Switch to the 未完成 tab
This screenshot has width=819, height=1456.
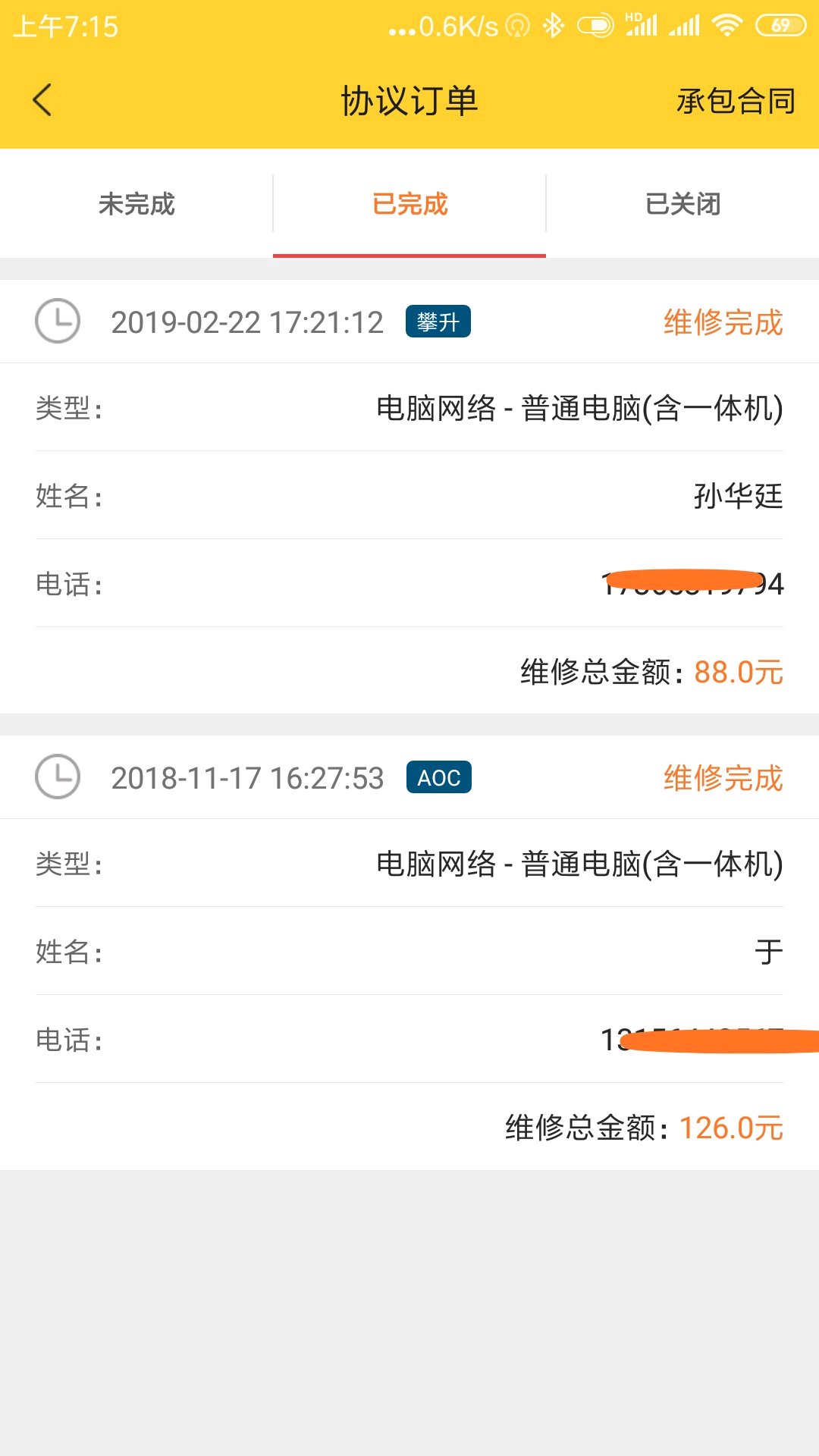[136, 204]
